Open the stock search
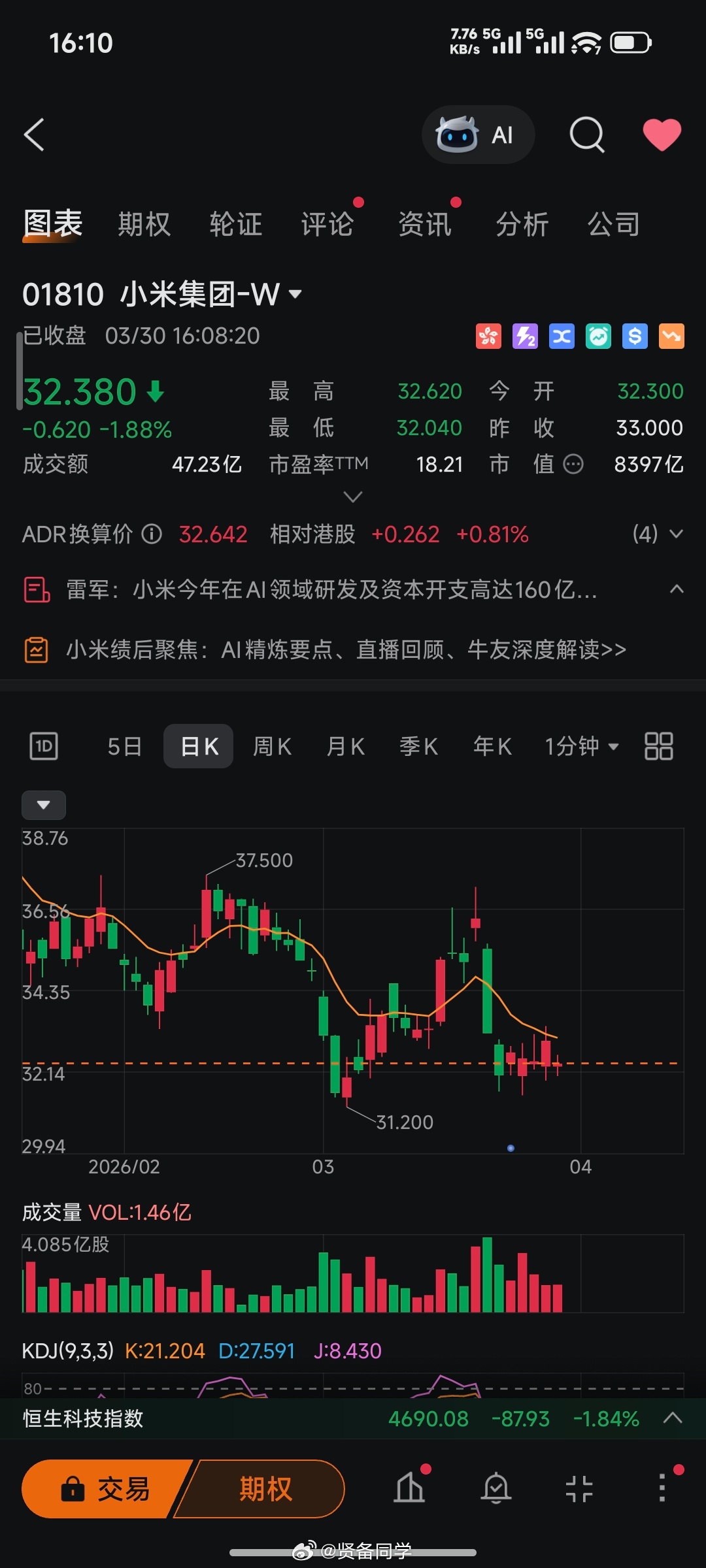 (x=586, y=135)
